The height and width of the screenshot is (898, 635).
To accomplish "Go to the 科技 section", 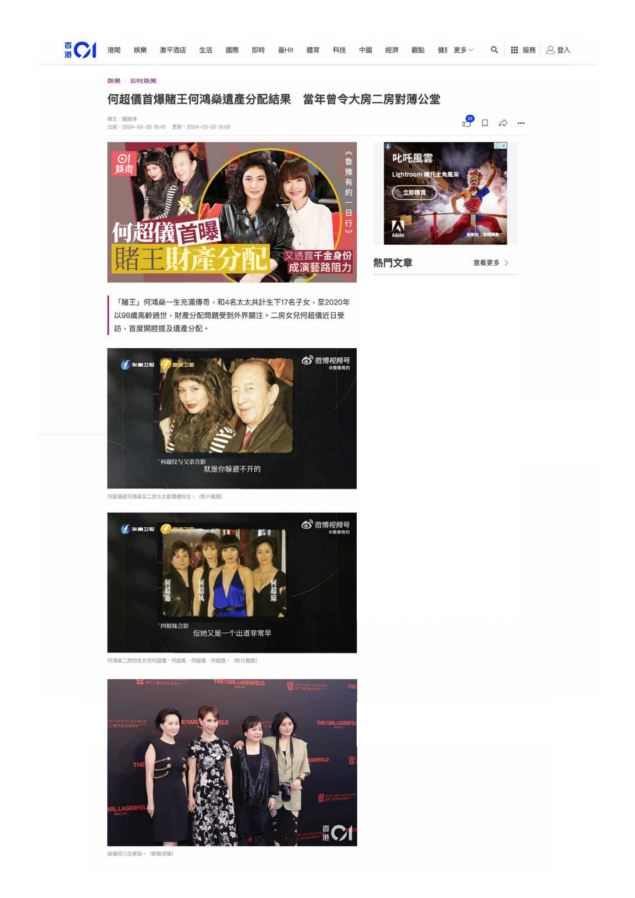I will click(340, 50).
